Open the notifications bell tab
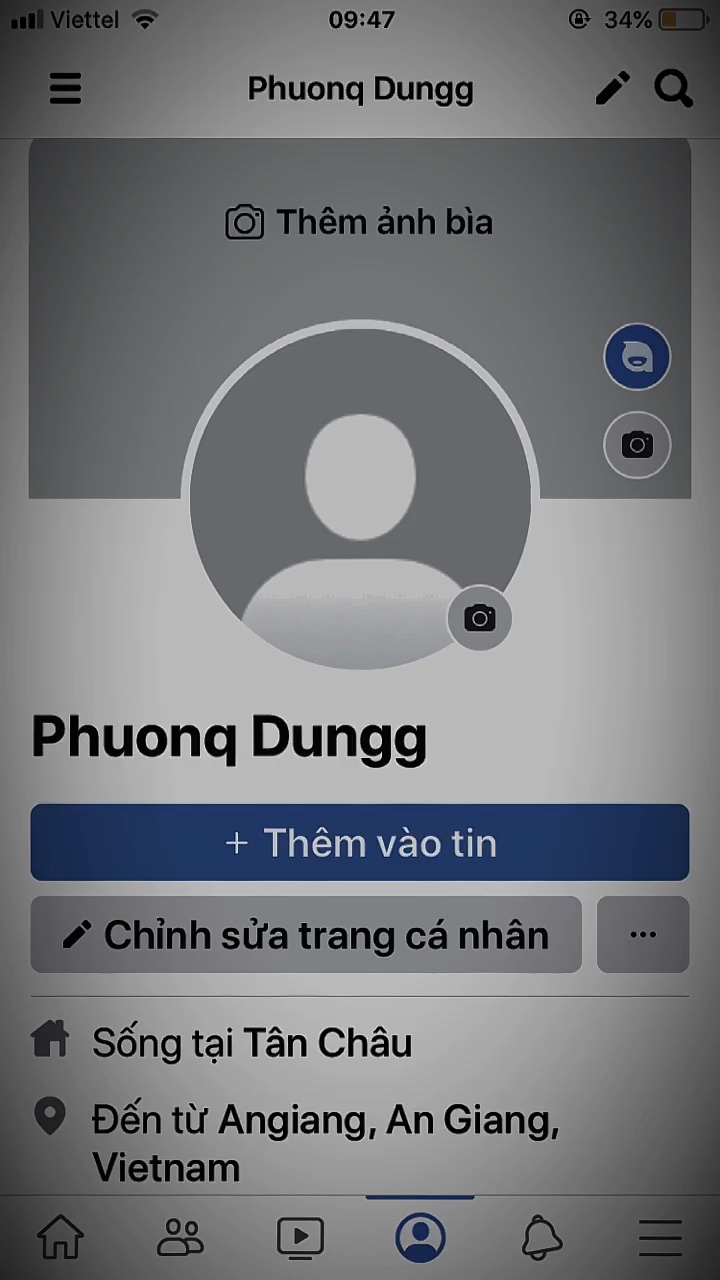720x1280 pixels. [x=542, y=1238]
